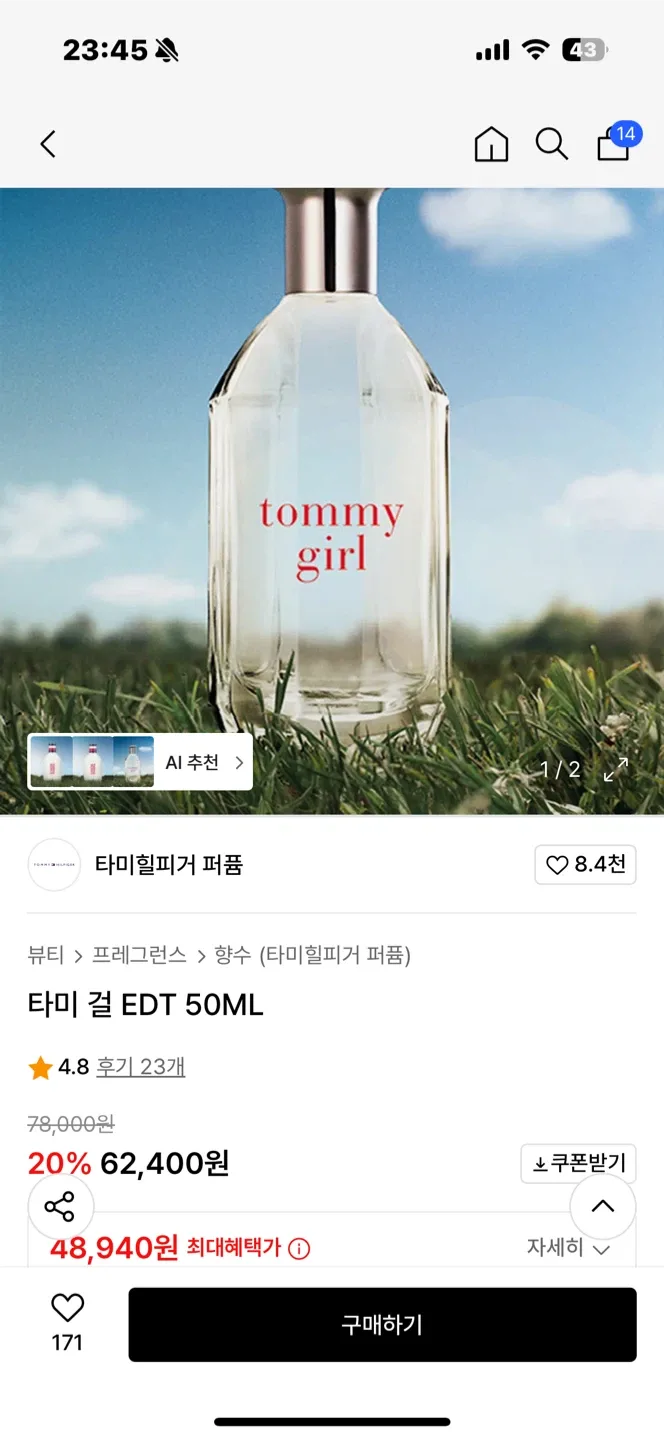Image resolution: width=664 pixels, height=1440 pixels.
Task: Tap 쿠폰받기 to download the coupon
Action: click(578, 1163)
